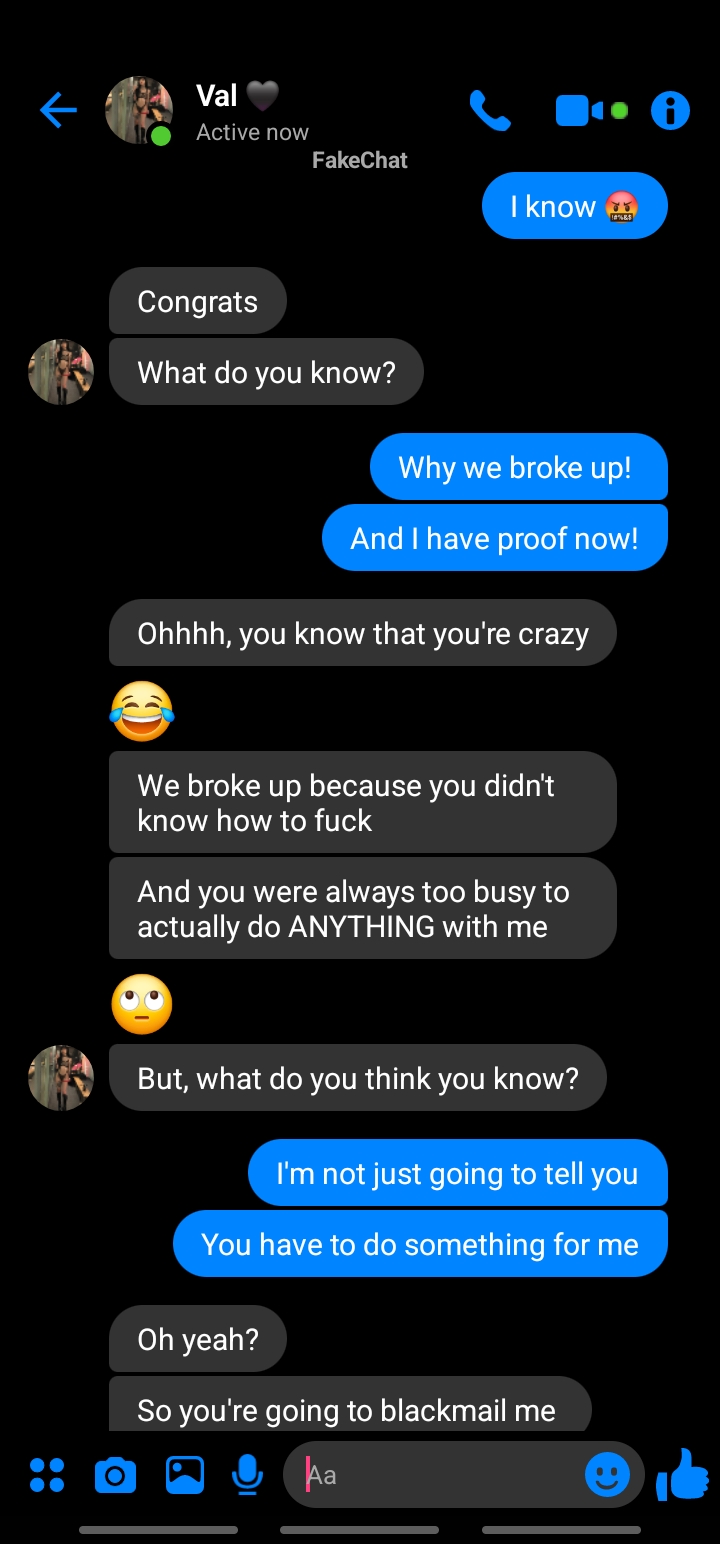The width and height of the screenshot is (720, 1544).
Task: Go back to the chat list
Action: pos(58,110)
